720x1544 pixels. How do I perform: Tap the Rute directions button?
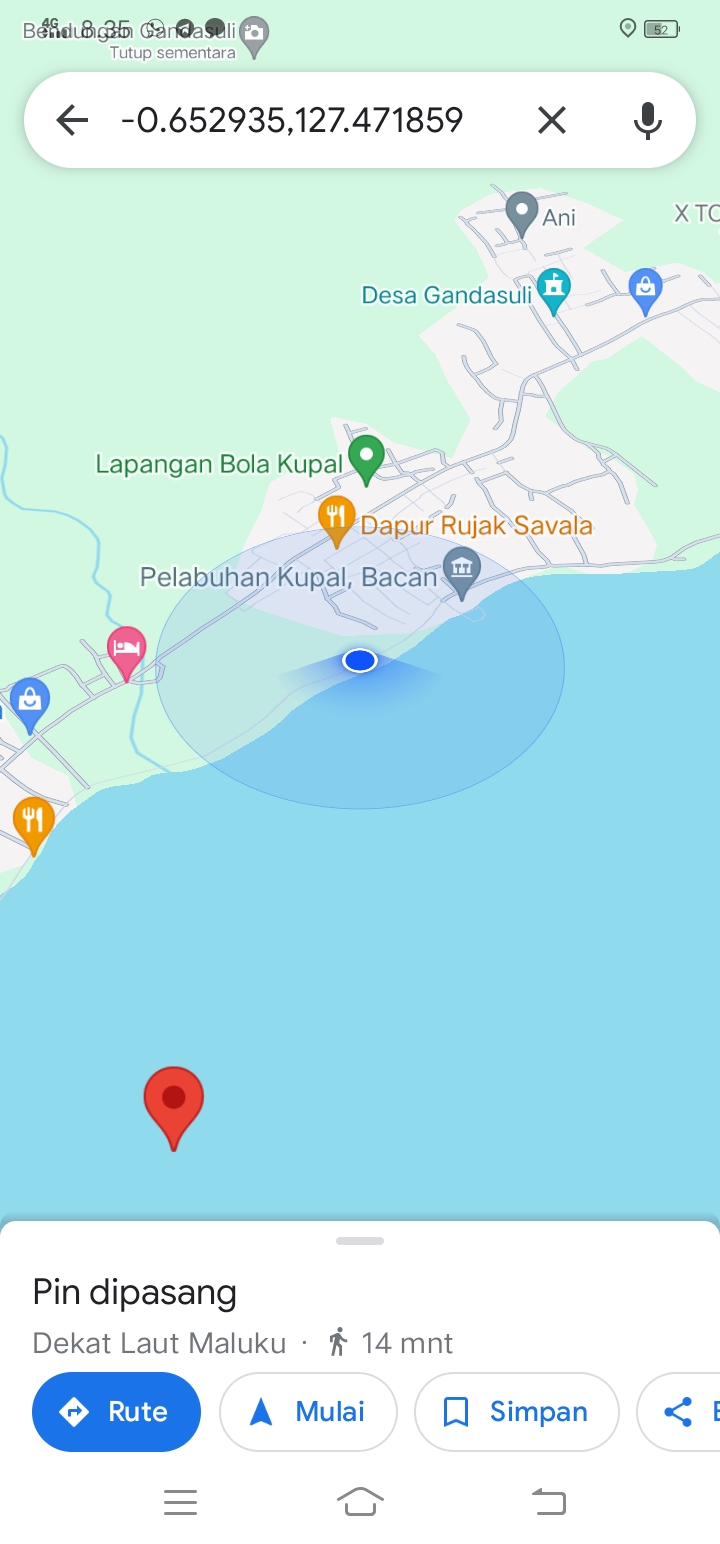[x=116, y=1411]
